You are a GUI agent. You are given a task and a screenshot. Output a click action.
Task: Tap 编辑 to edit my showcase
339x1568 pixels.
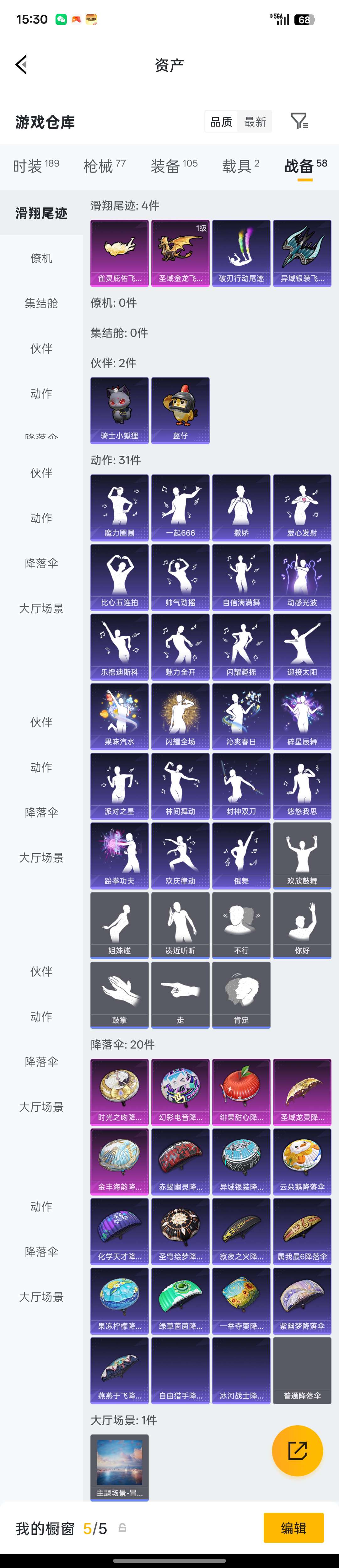(x=293, y=1528)
